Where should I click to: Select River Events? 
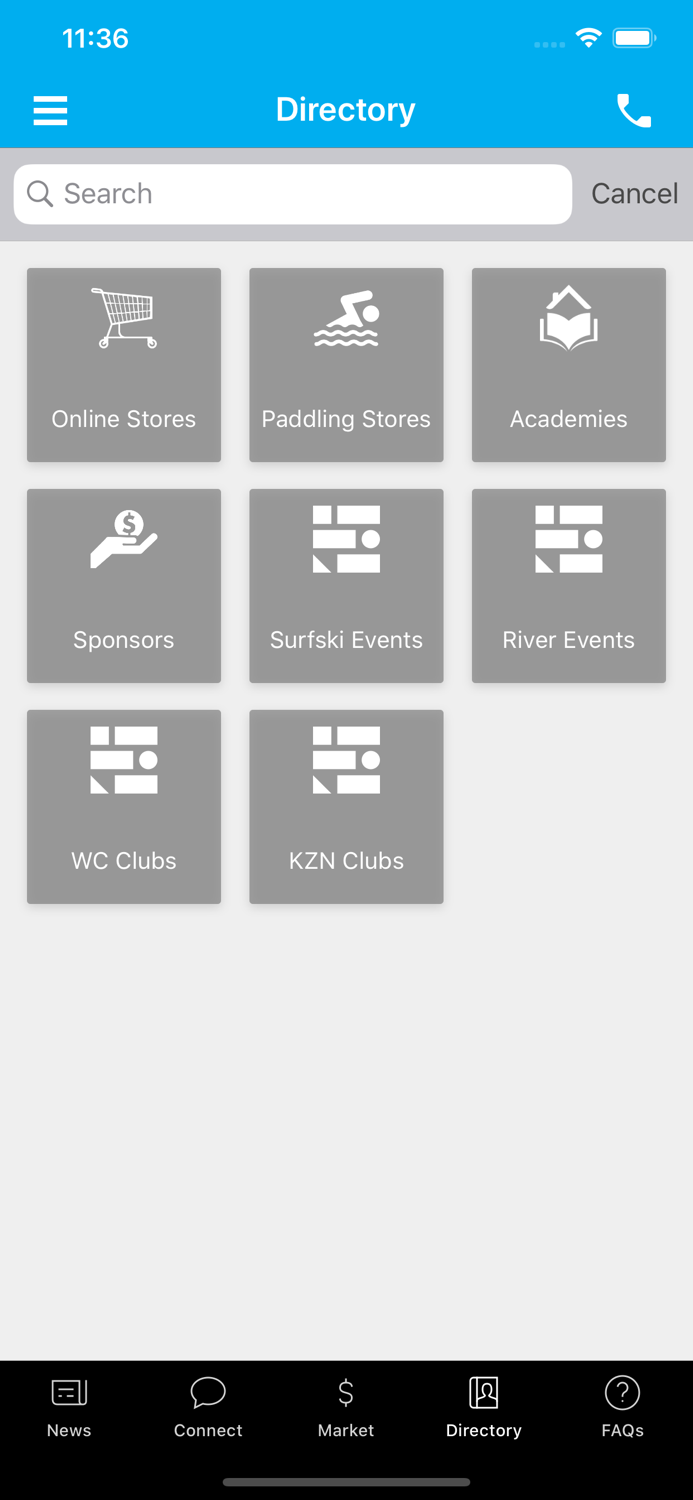568,586
